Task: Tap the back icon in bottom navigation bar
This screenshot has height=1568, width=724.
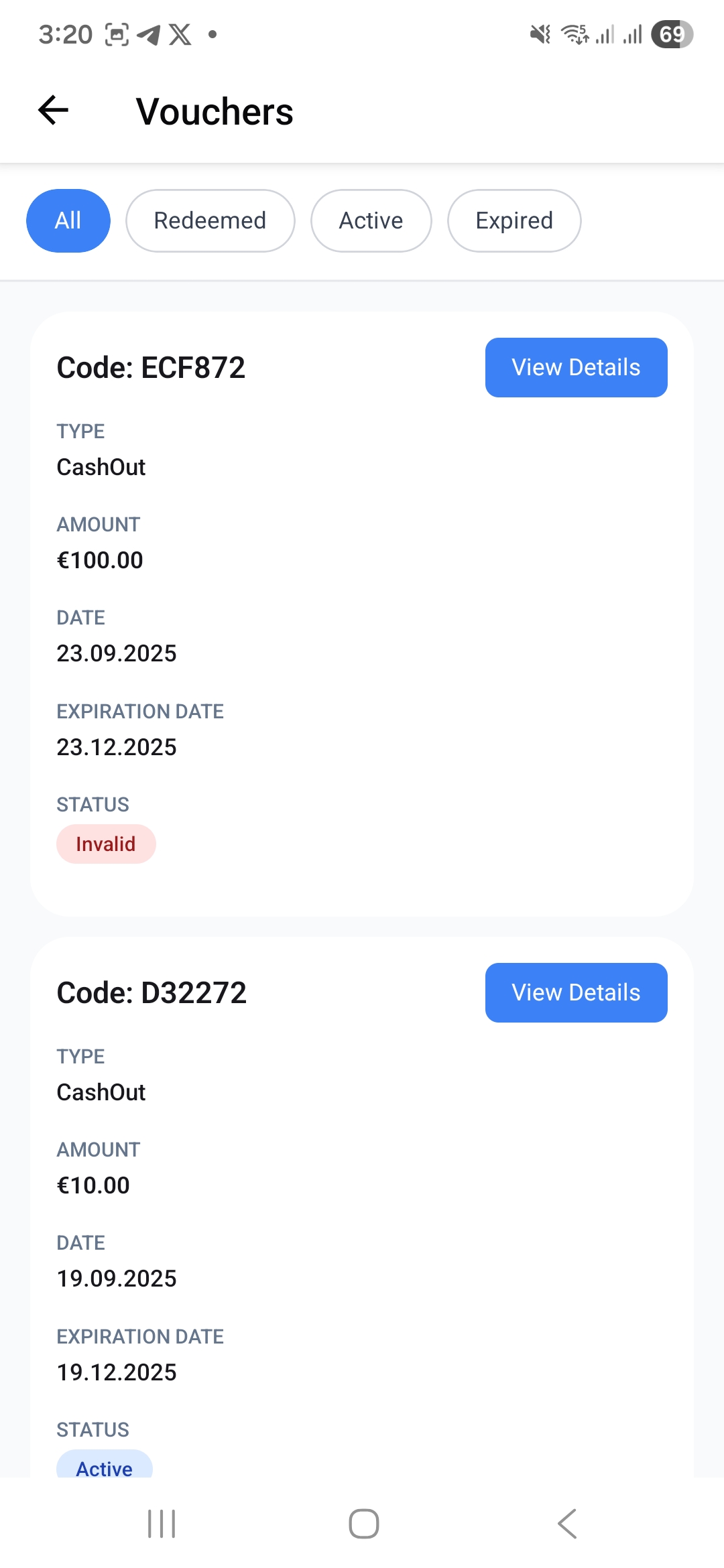Action: [x=566, y=1523]
